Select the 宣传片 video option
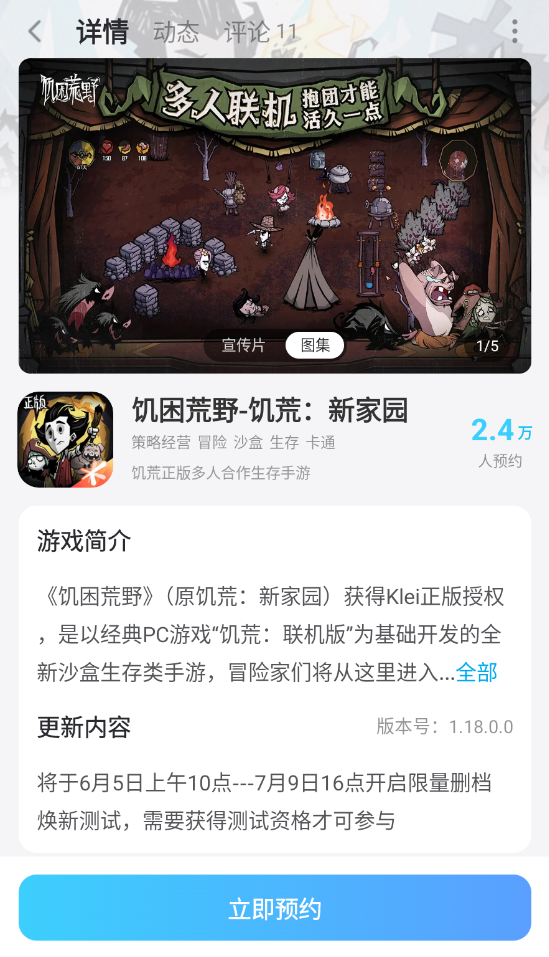The width and height of the screenshot is (549, 957). pyautogui.click(x=243, y=345)
